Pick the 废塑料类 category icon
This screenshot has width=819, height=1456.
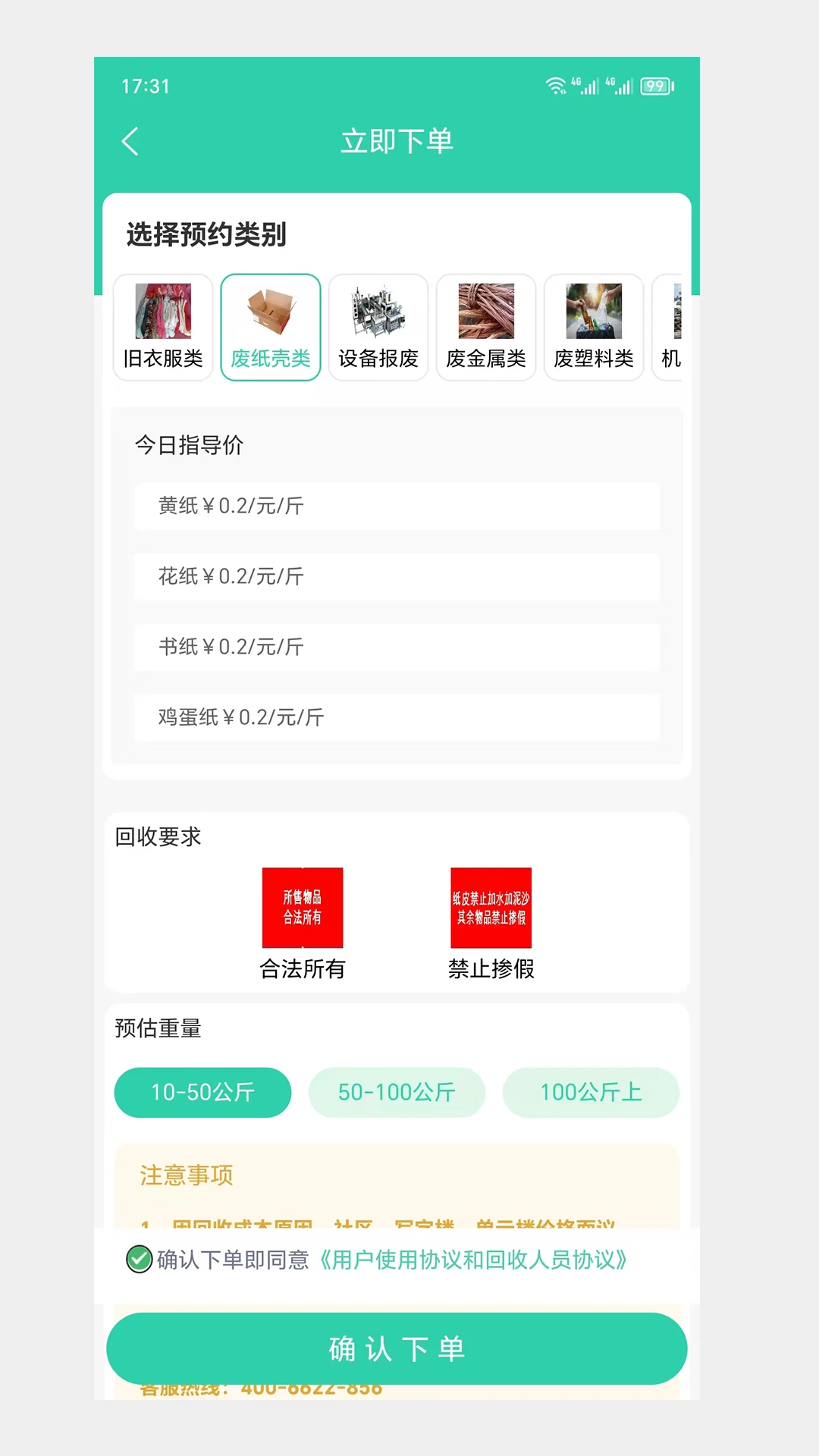[x=594, y=327]
